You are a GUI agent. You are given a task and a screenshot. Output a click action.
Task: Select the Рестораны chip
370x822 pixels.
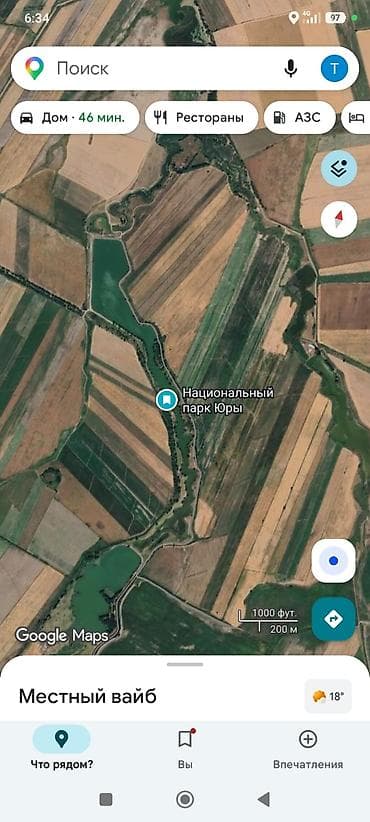201,117
